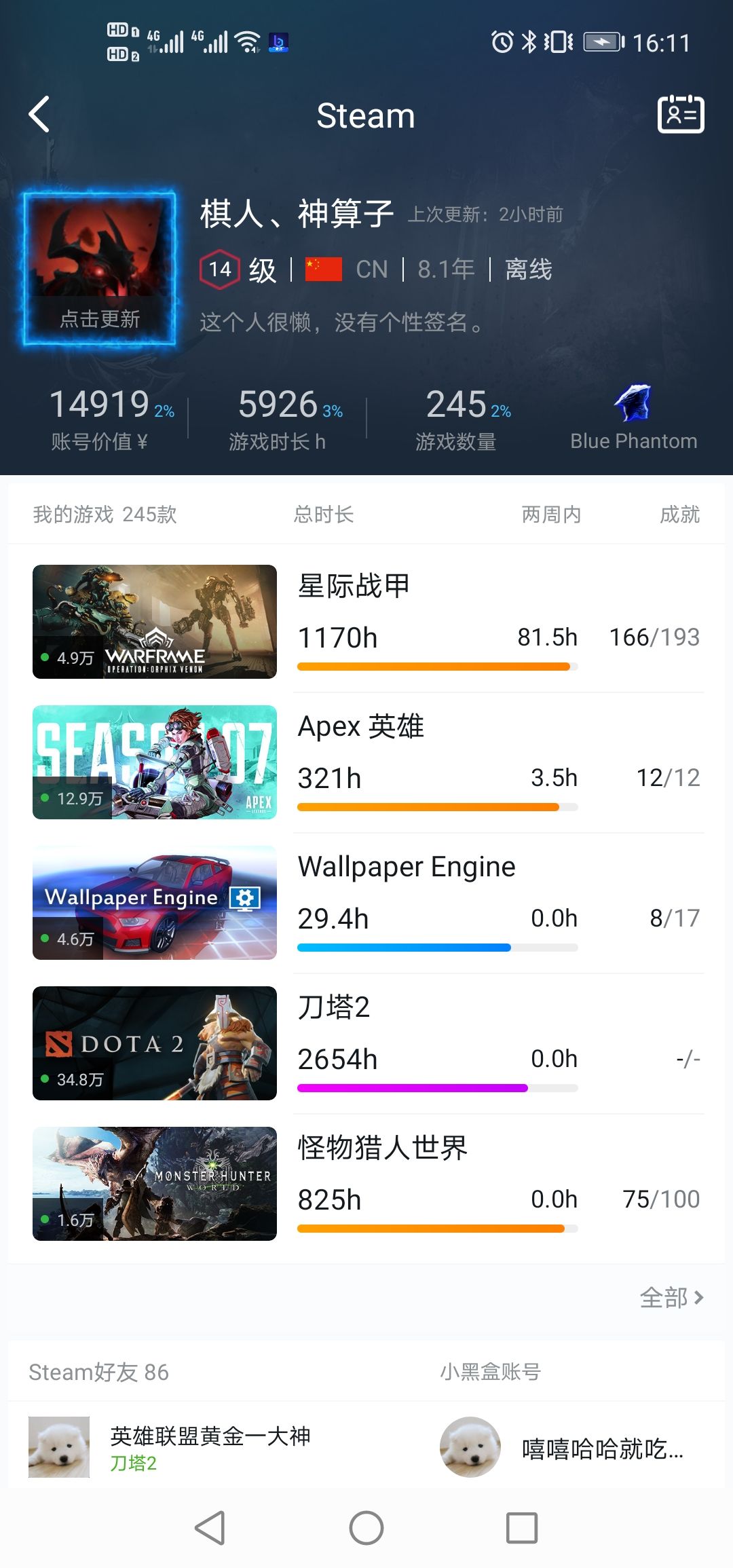The image size is (733, 1568).
Task: Go back using the top-left arrow
Action: tap(39, 114)
